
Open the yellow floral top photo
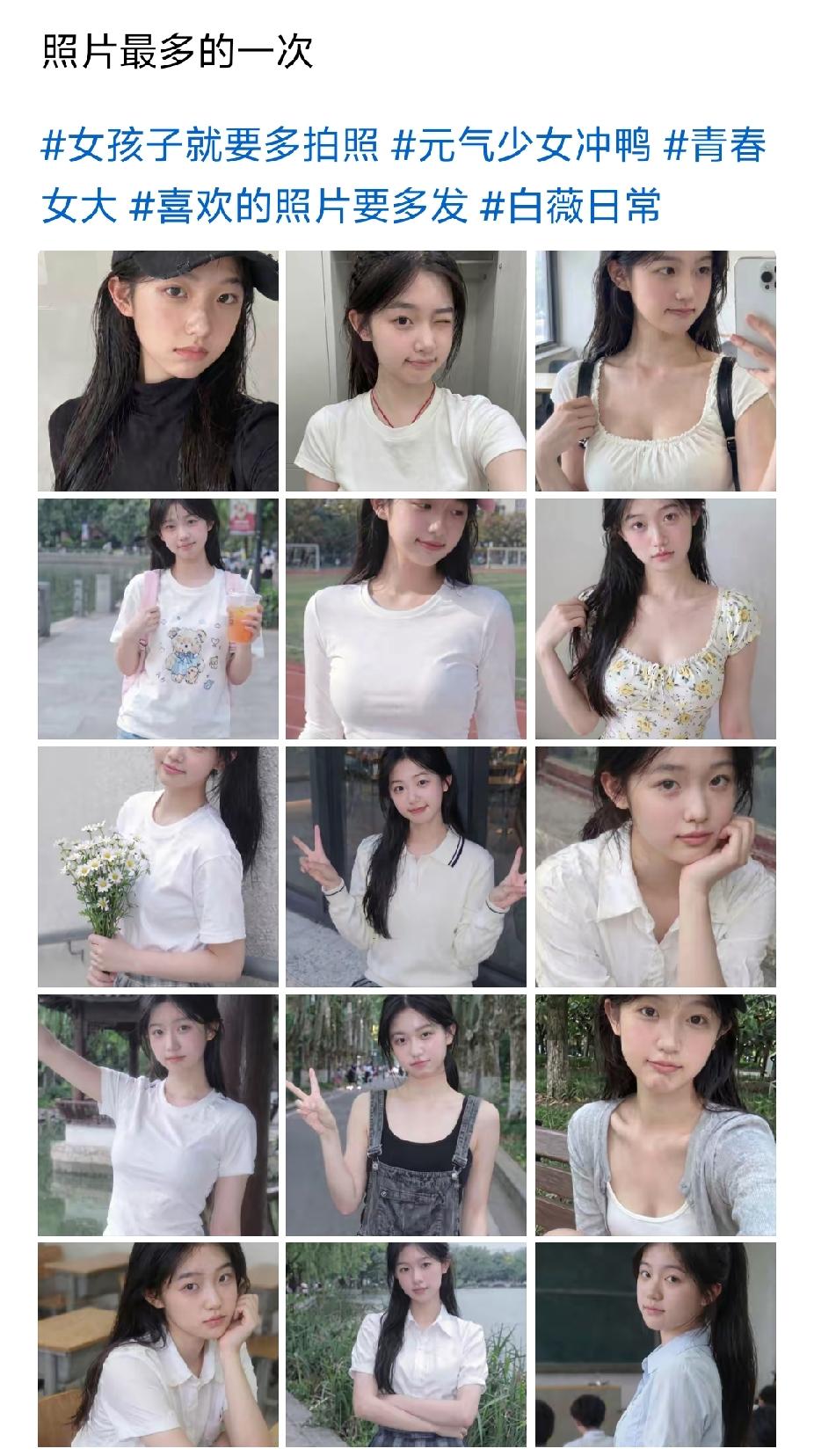tap(656, 619)
